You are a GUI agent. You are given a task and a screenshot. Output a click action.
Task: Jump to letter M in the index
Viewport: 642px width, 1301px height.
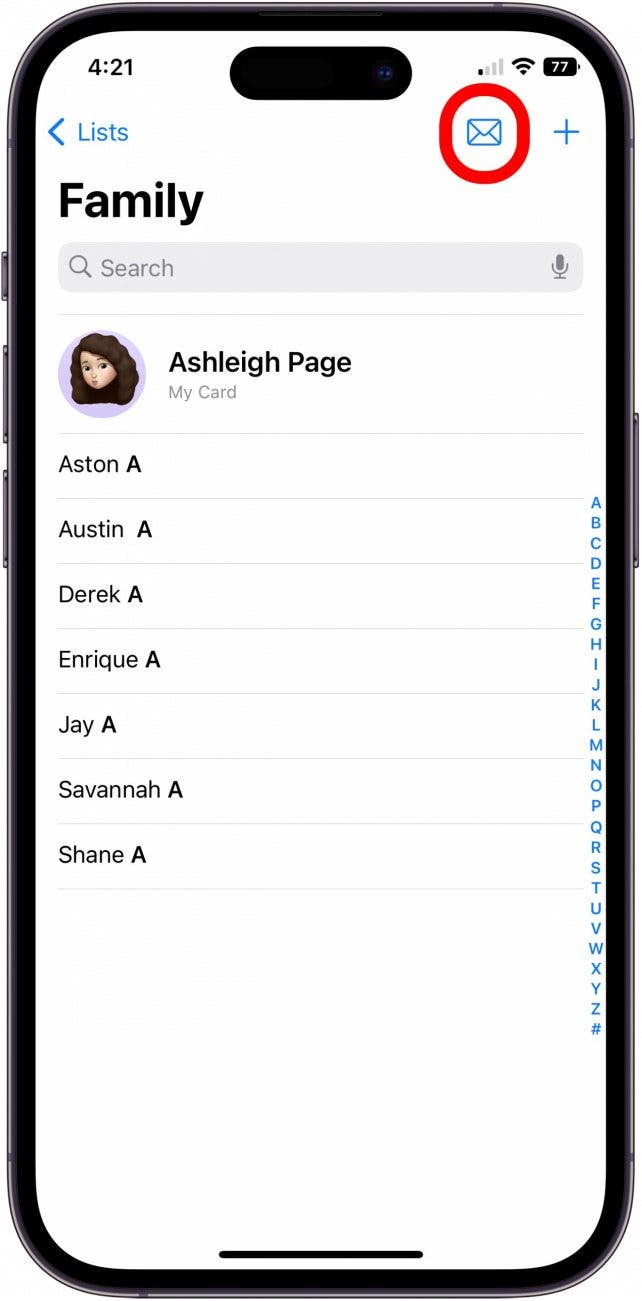596,745
